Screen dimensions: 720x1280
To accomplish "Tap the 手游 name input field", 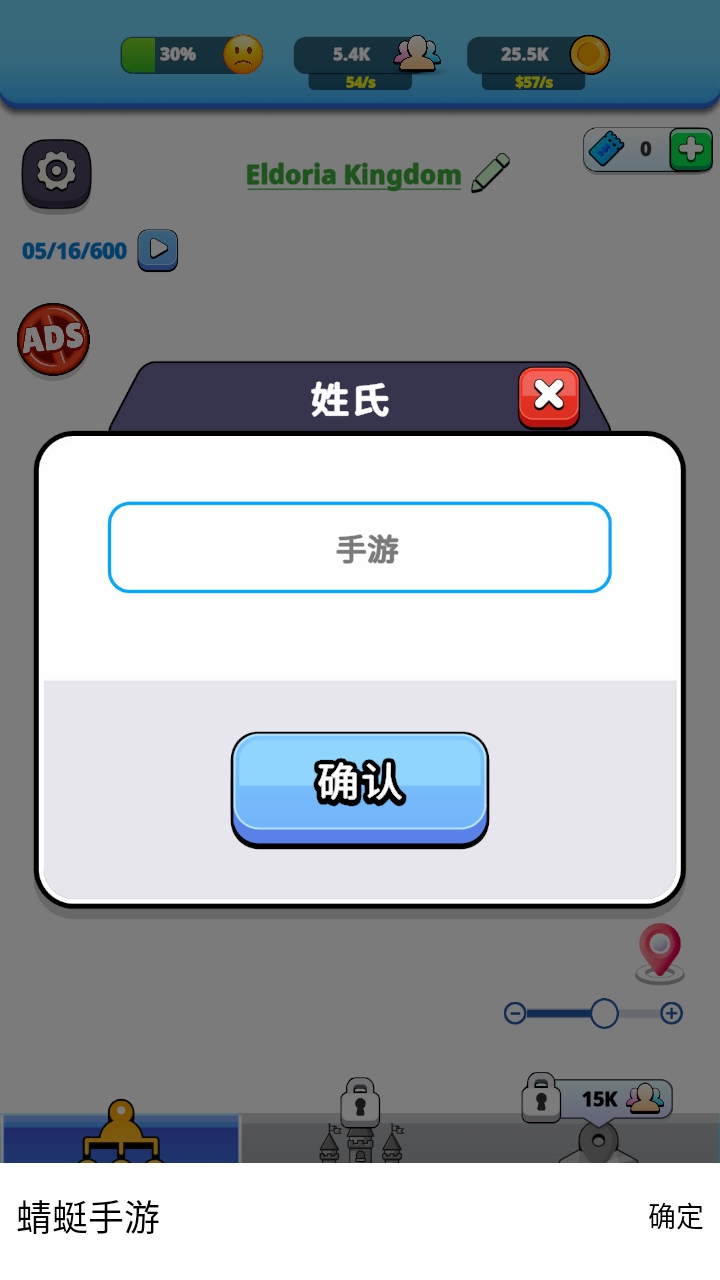I will click(x=359, y=548).
